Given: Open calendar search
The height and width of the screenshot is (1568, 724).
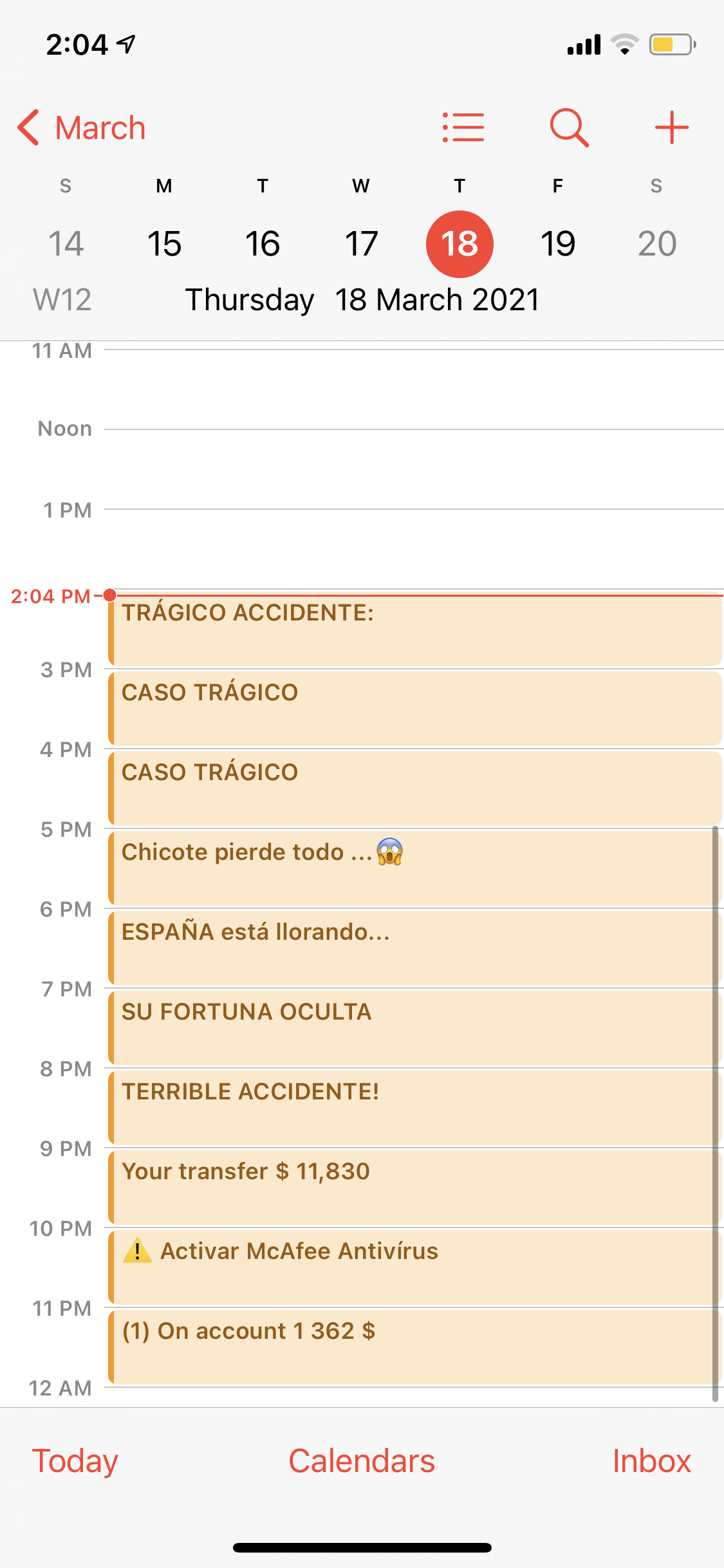Looking at the screenshot, I should click(570, 127).
